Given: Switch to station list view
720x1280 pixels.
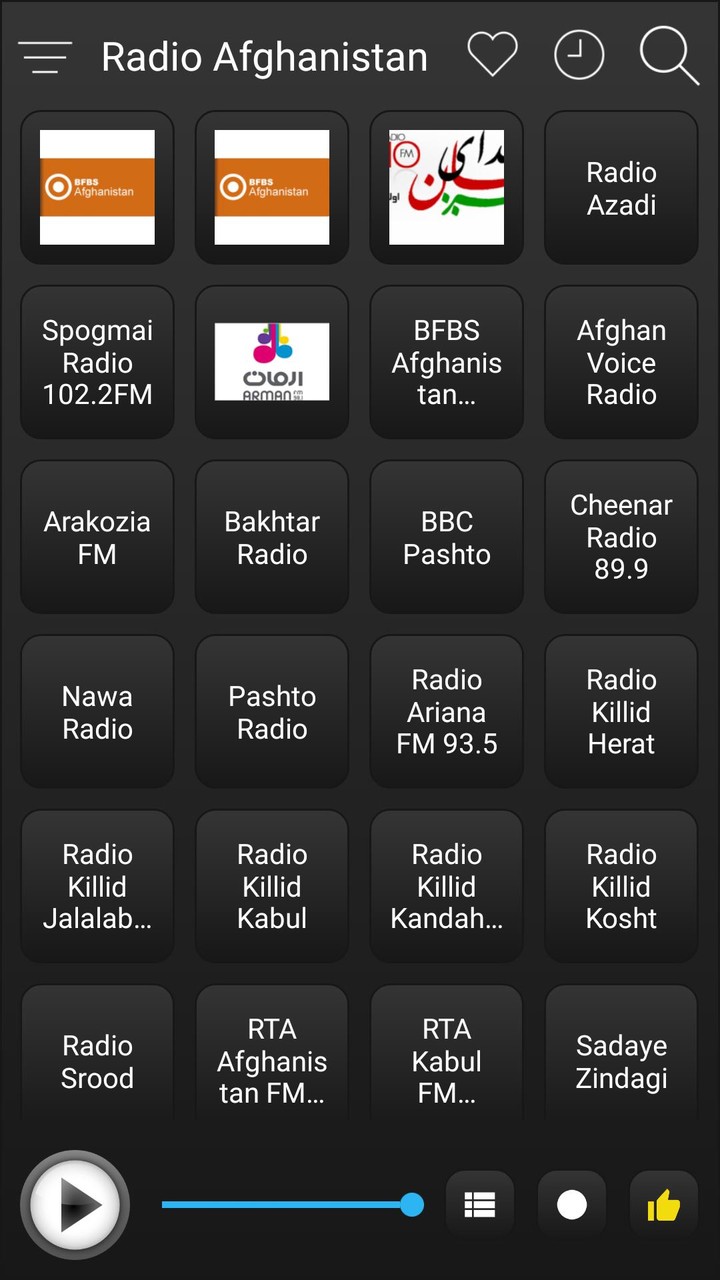Looking at the screenshot, I should coord(480,1205).
